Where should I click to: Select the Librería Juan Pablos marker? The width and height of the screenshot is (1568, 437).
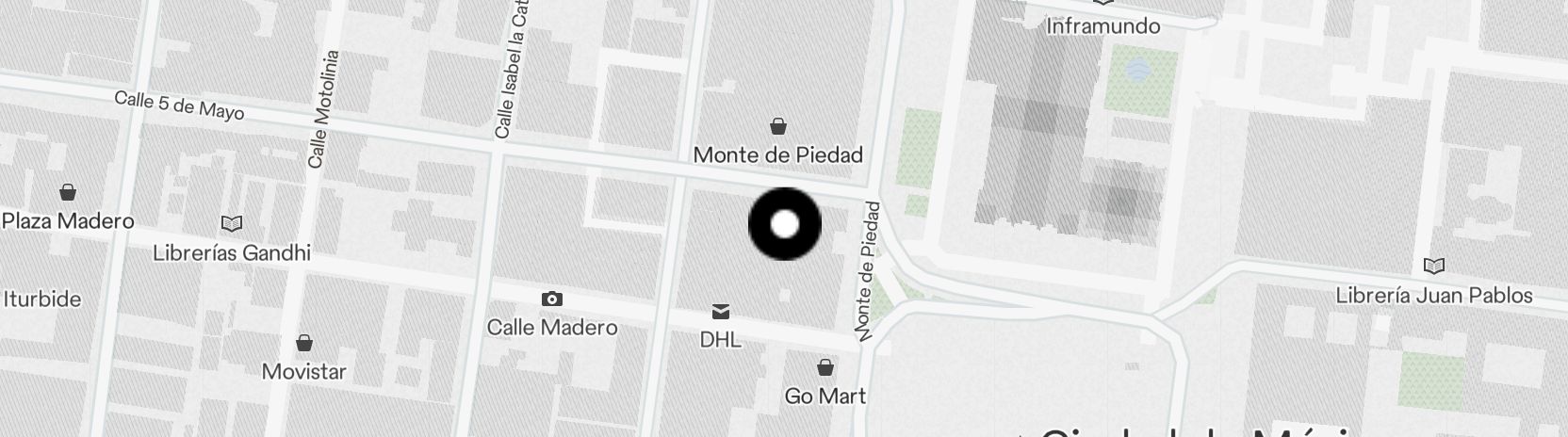pyautogui.click(x=1434, y=267)
